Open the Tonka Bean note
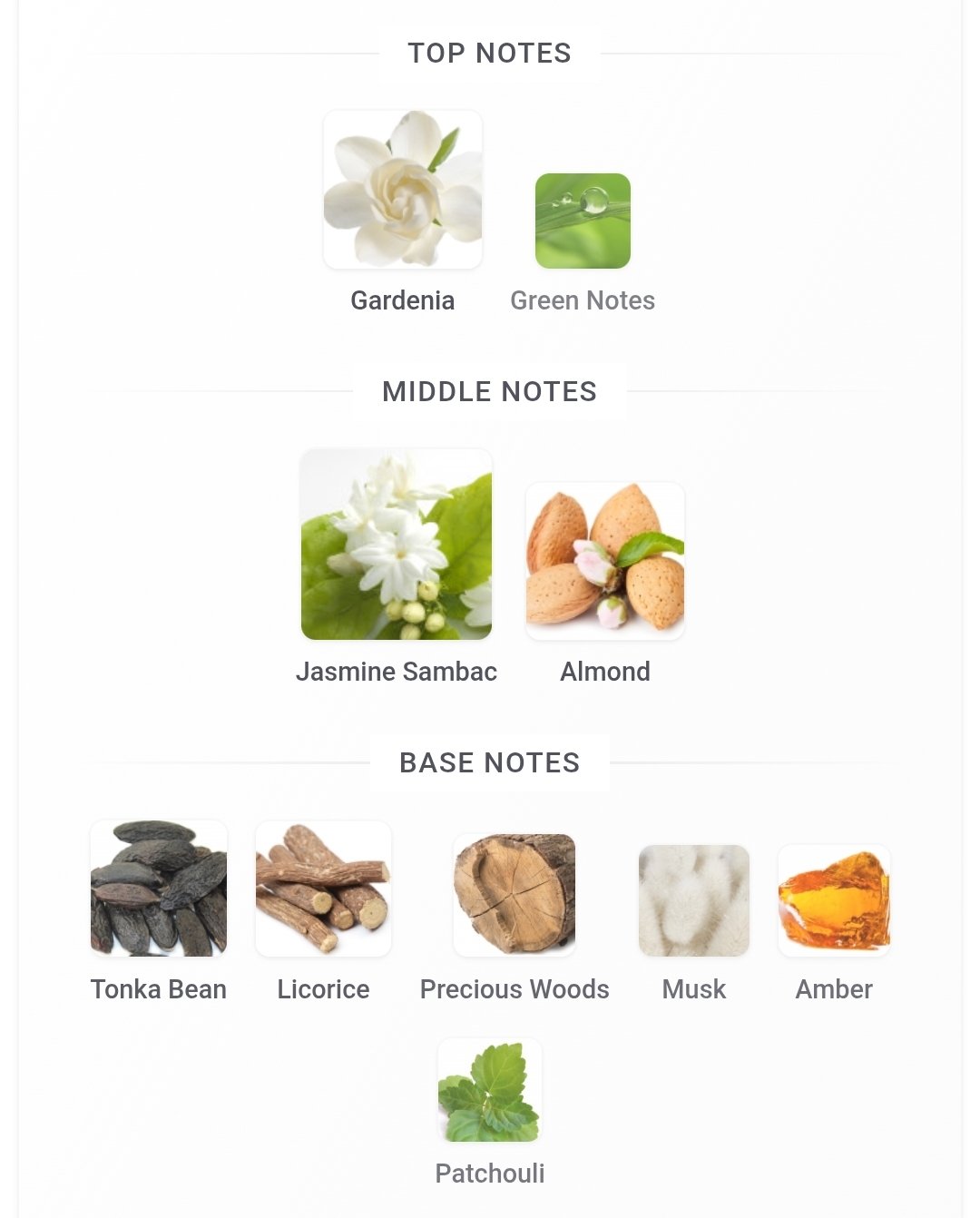The width and height of the screenshot is (980, 1218). click(159, 889)
